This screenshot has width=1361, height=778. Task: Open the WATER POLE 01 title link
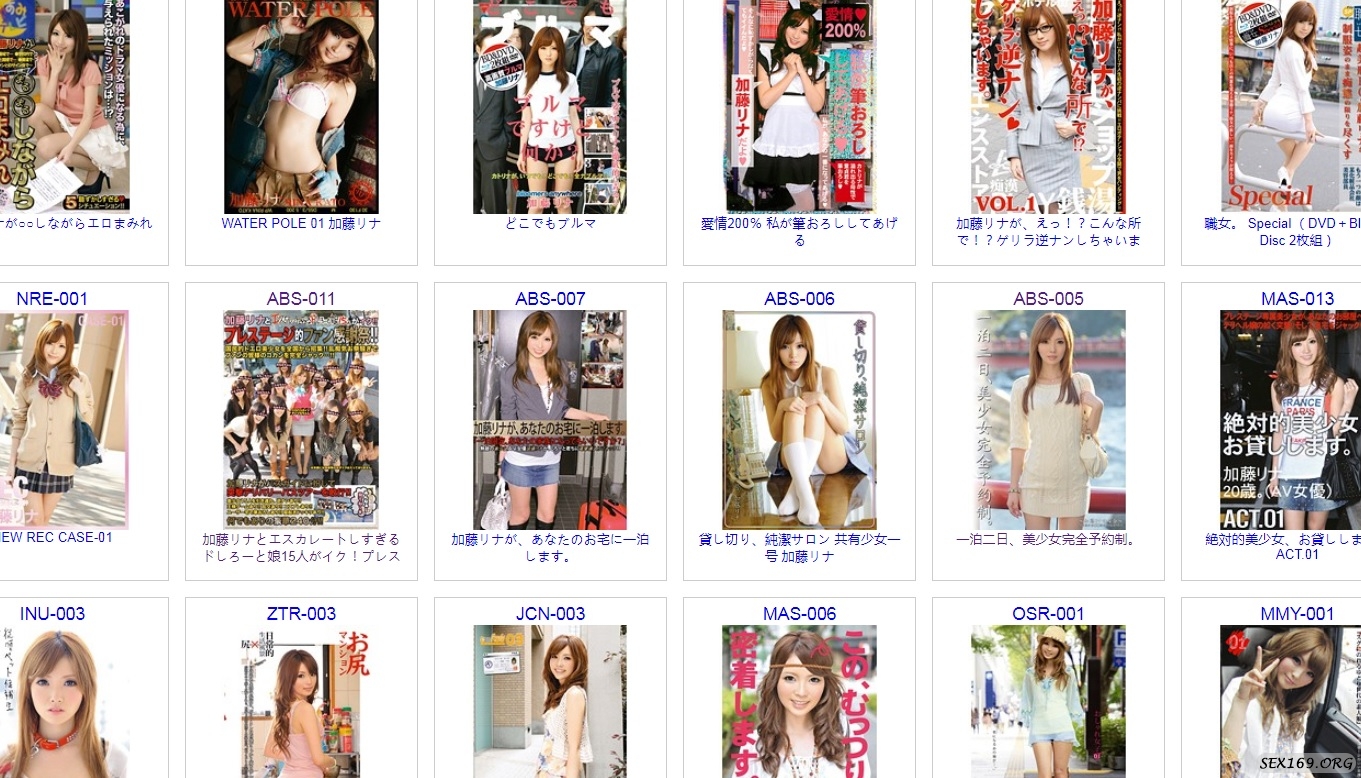point(301,223)
